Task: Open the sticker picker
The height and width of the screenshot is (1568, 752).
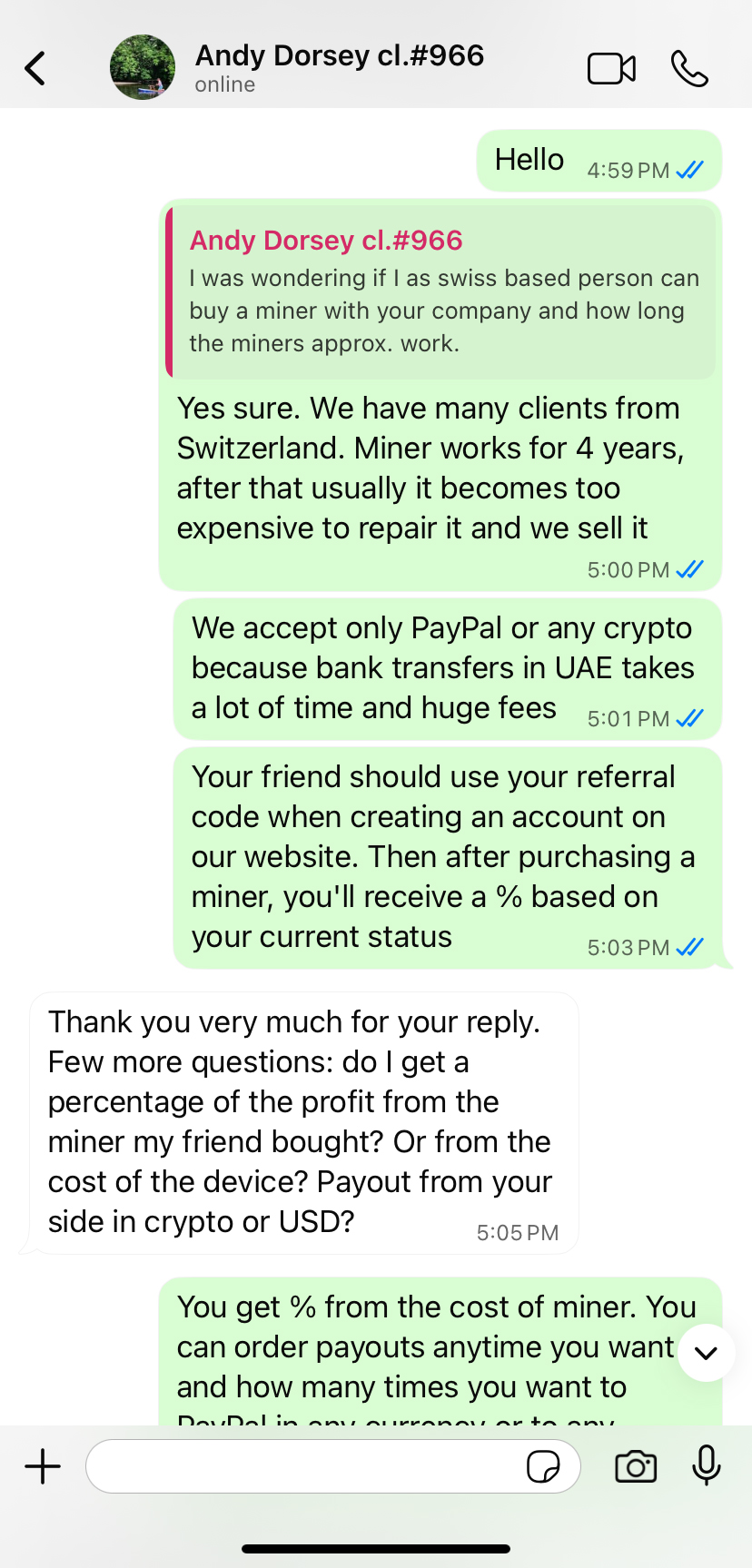Action: (x=543, y=1466)
